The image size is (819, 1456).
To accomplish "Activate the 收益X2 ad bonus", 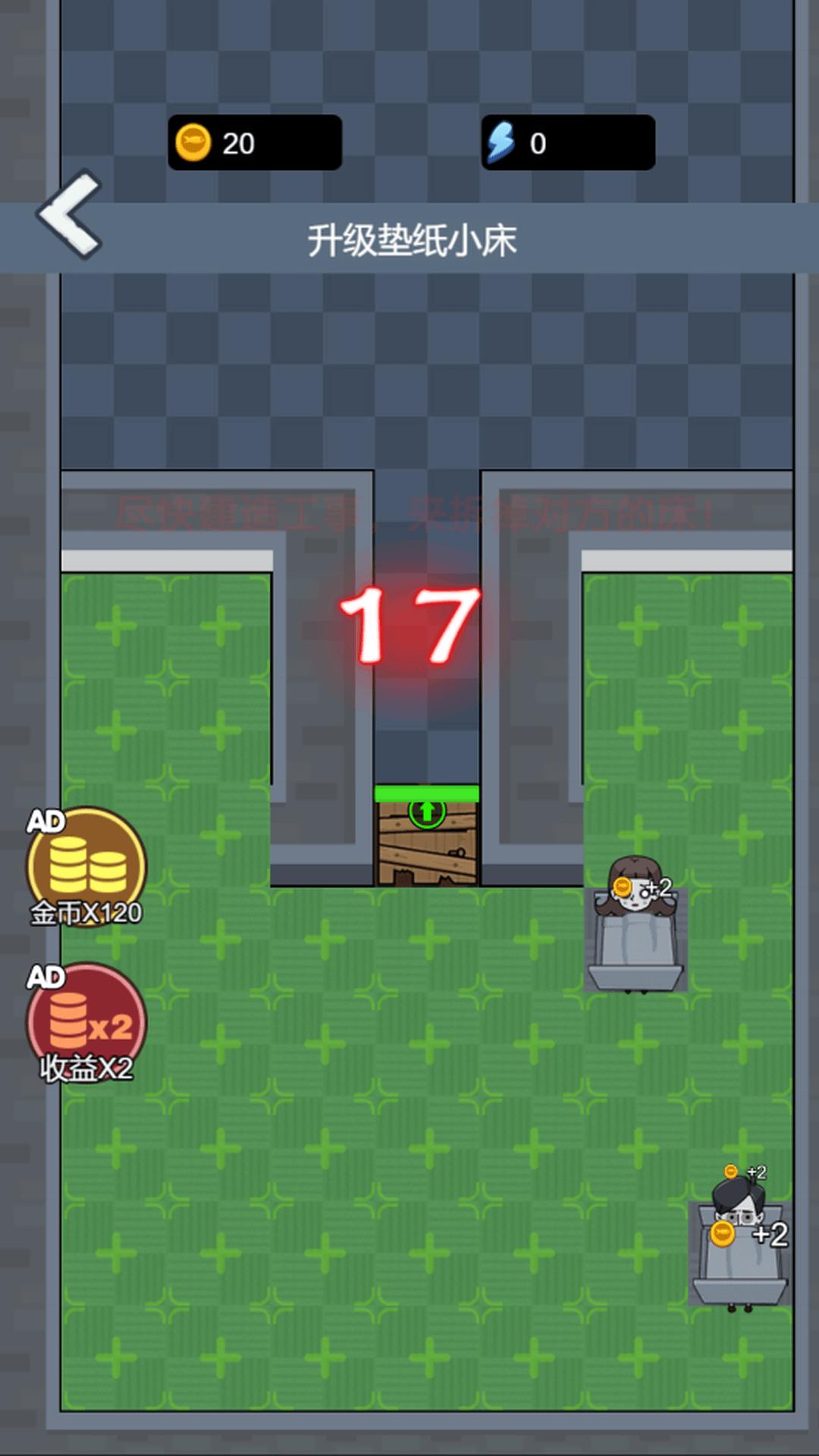I will pyautogui.click(x=86, y=1022).
